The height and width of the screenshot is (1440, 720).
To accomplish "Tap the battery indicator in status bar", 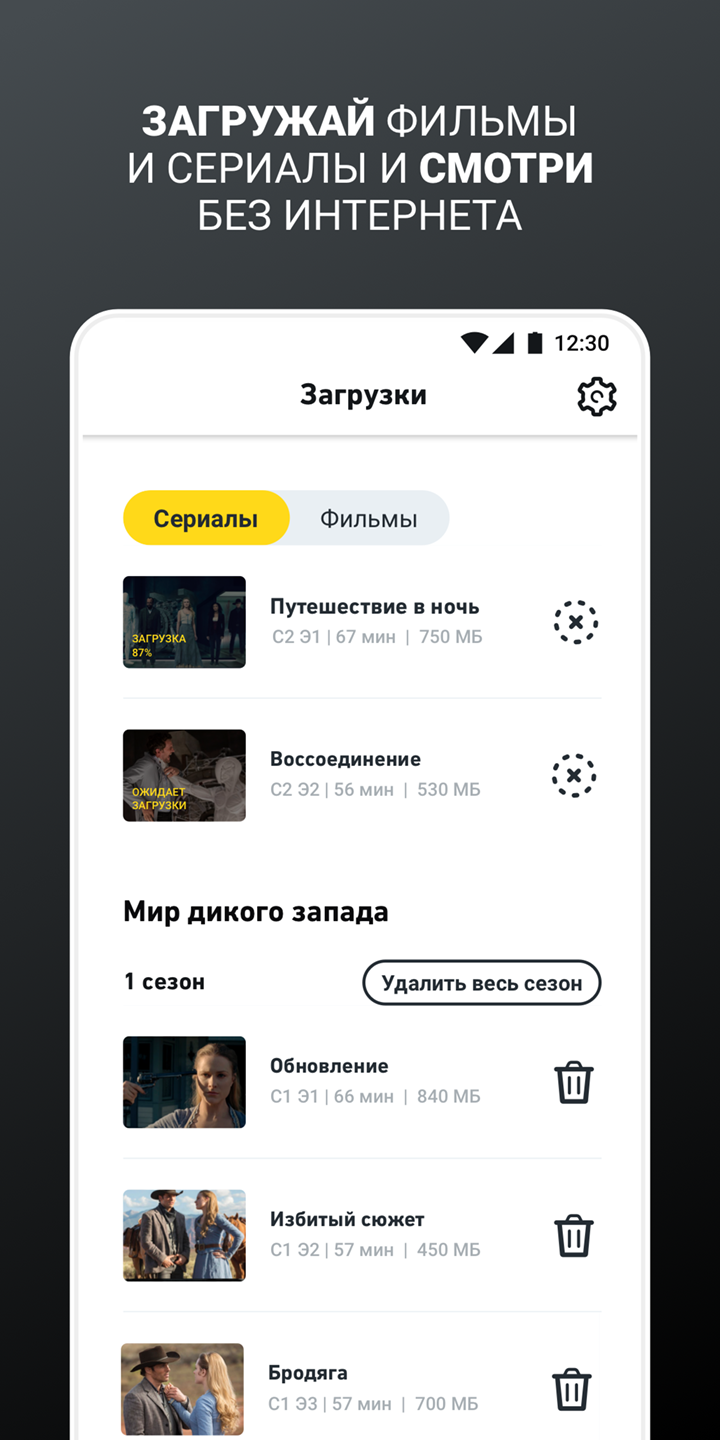I will pyautogui.click(x=533, y=343).
